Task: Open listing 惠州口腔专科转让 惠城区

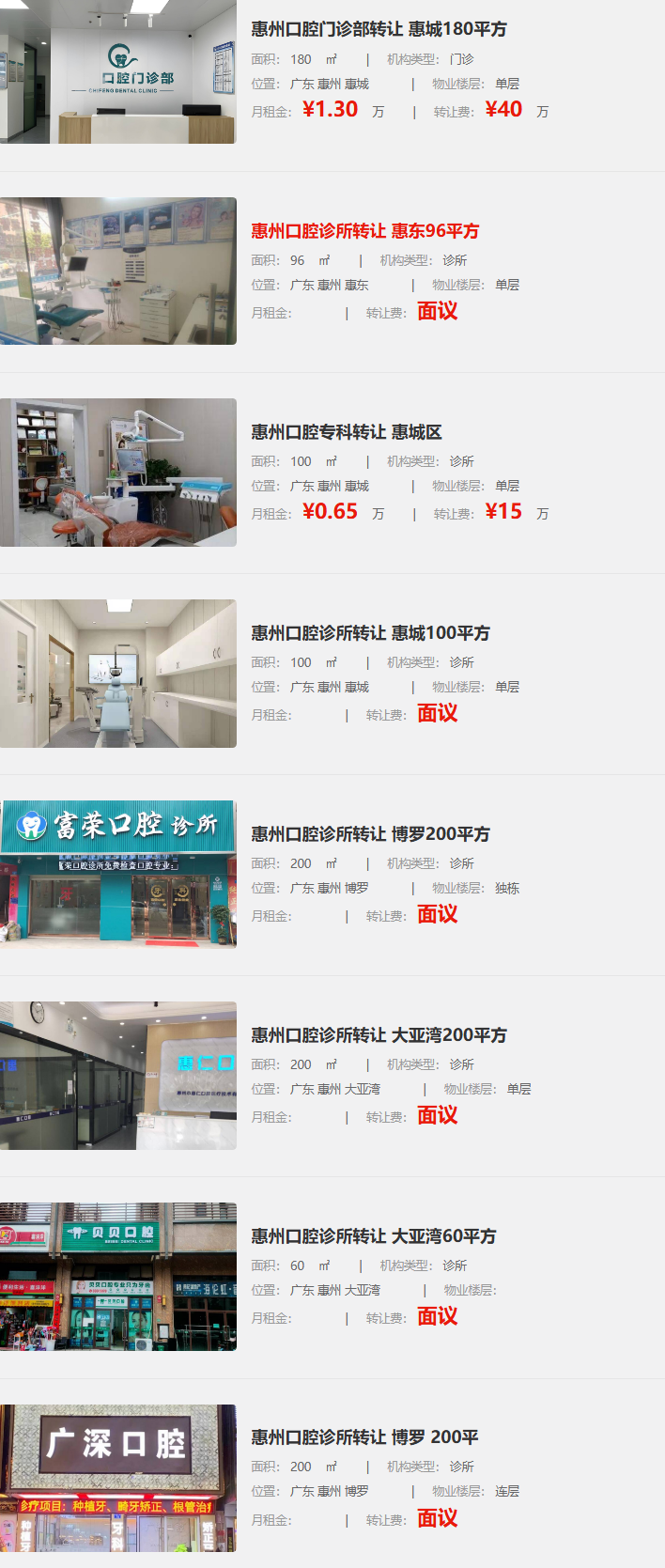Action: [346, 431]
